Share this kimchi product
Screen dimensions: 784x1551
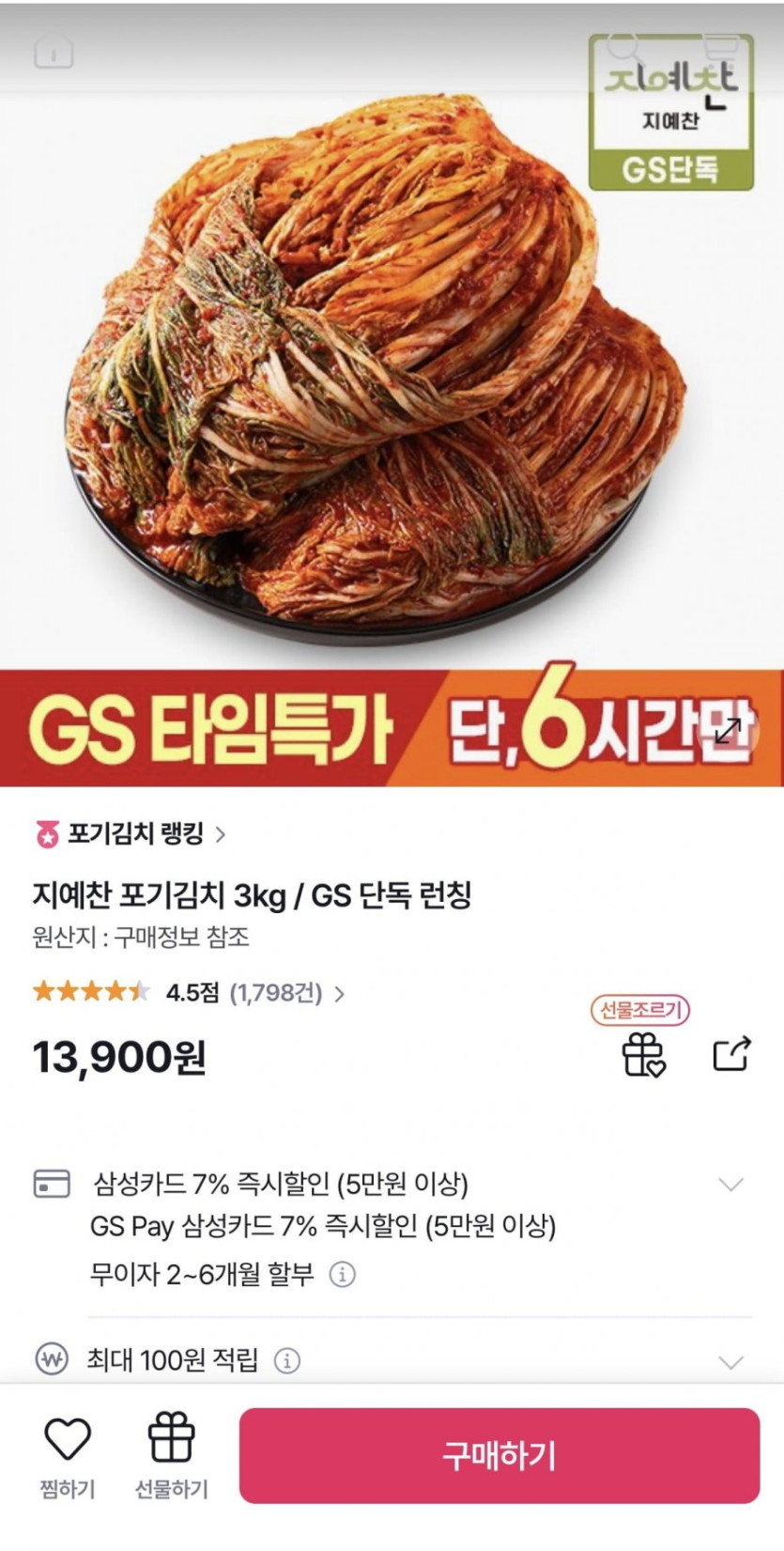point(731,1054)
